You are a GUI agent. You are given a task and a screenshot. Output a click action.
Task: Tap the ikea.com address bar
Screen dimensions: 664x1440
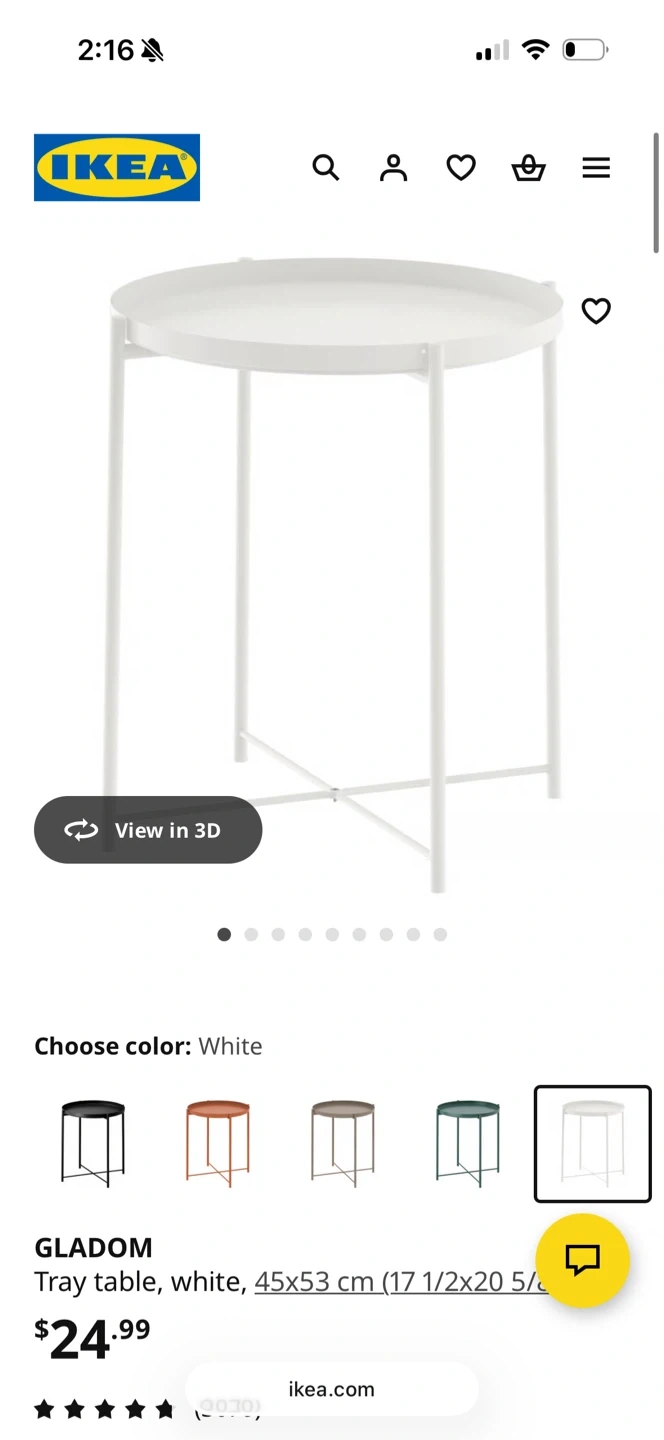click(331, 1389)
